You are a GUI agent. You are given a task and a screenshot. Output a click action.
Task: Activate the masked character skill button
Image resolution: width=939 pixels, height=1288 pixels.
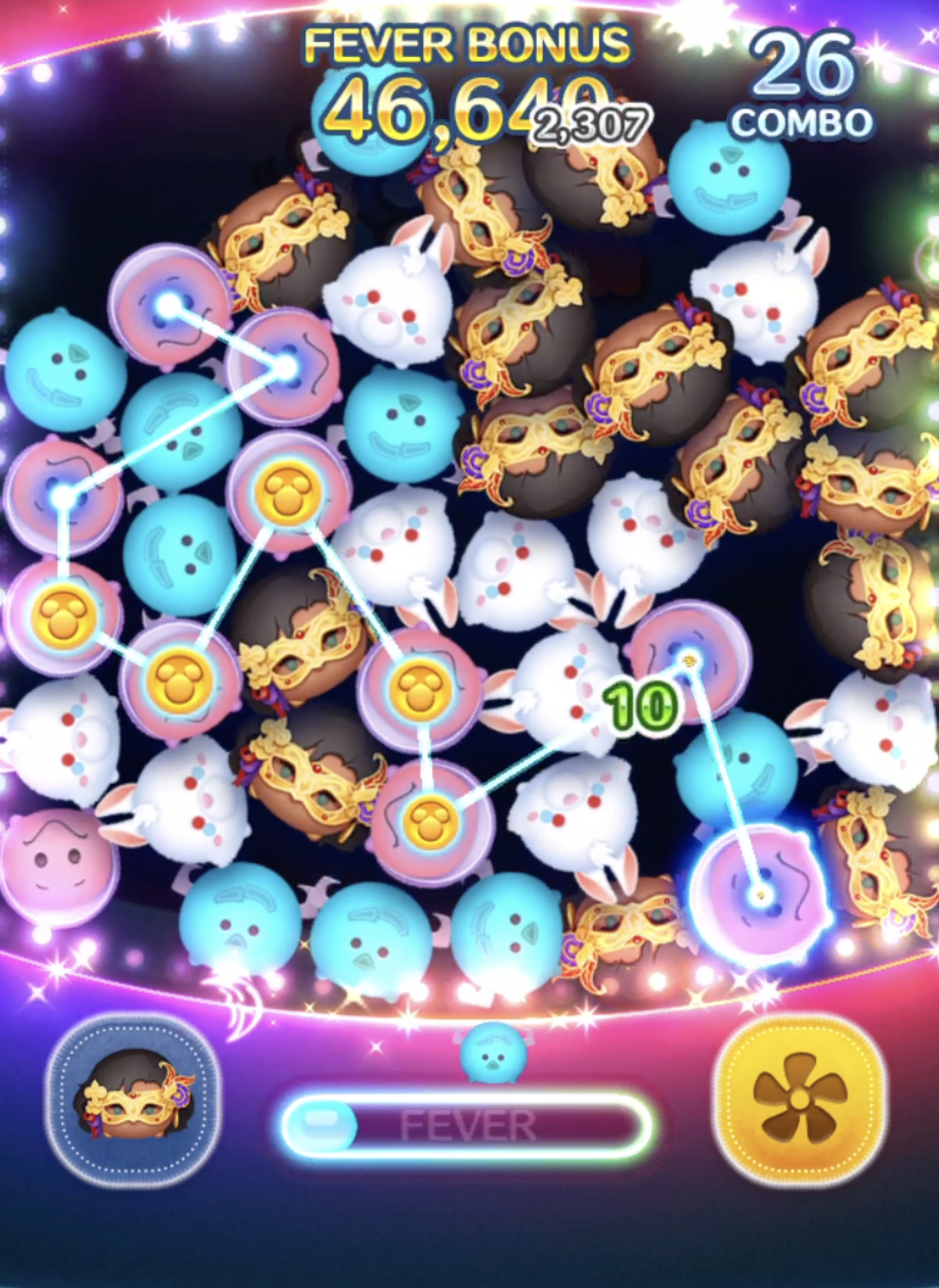tap(133, 1098)
